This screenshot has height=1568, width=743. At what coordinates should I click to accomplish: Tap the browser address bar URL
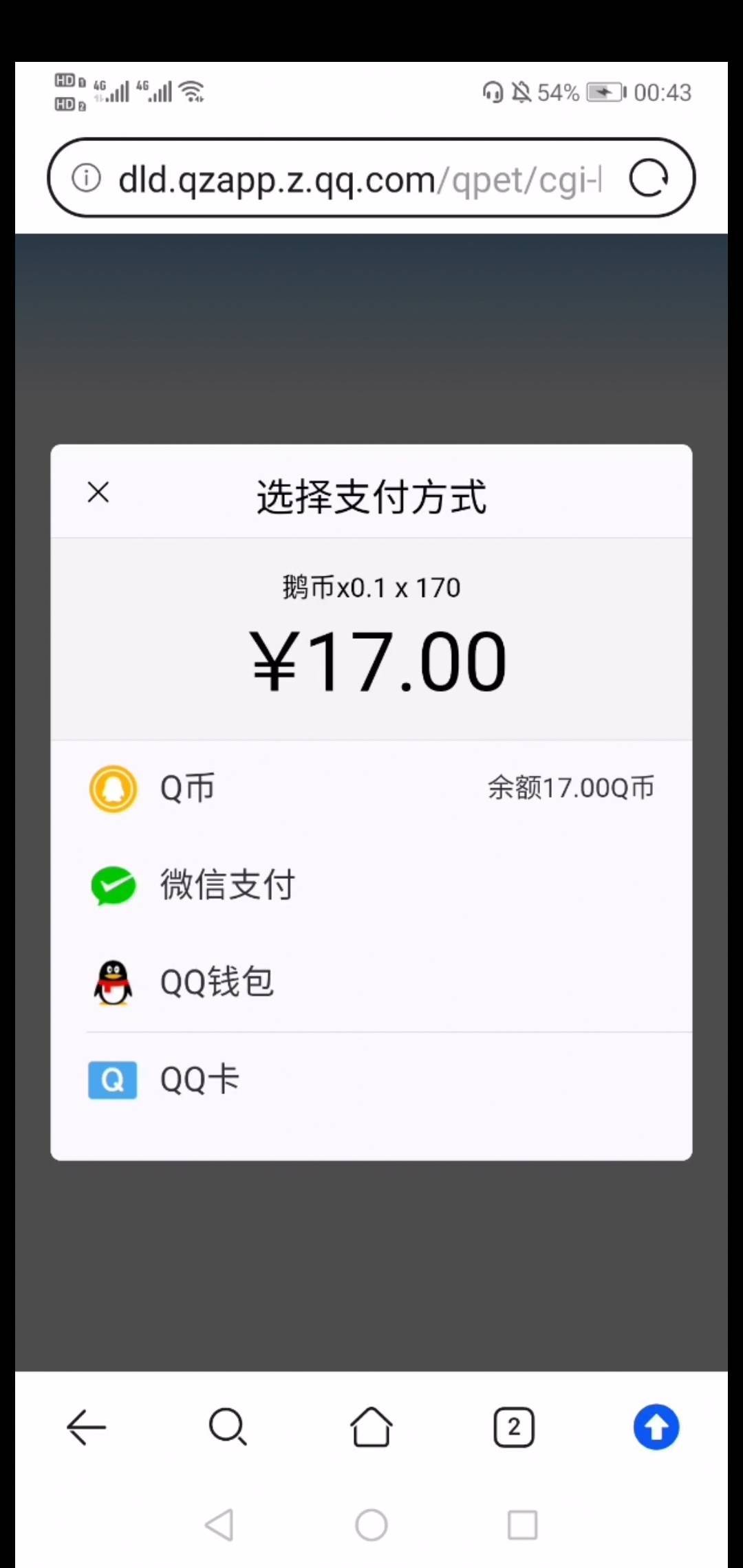click(x=360, y=179)
